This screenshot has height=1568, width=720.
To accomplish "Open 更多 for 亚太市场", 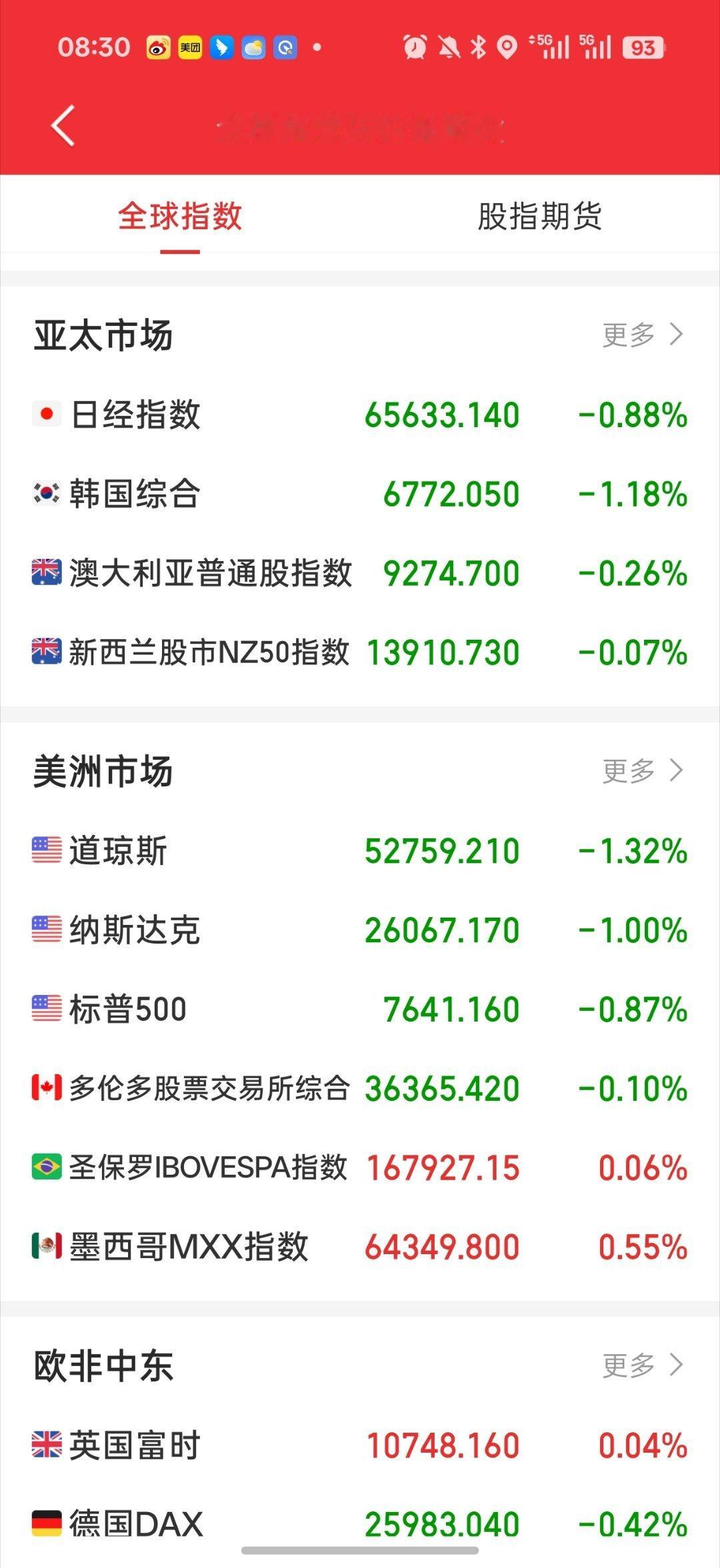I will pyautogui.click(x=643, y=335).
